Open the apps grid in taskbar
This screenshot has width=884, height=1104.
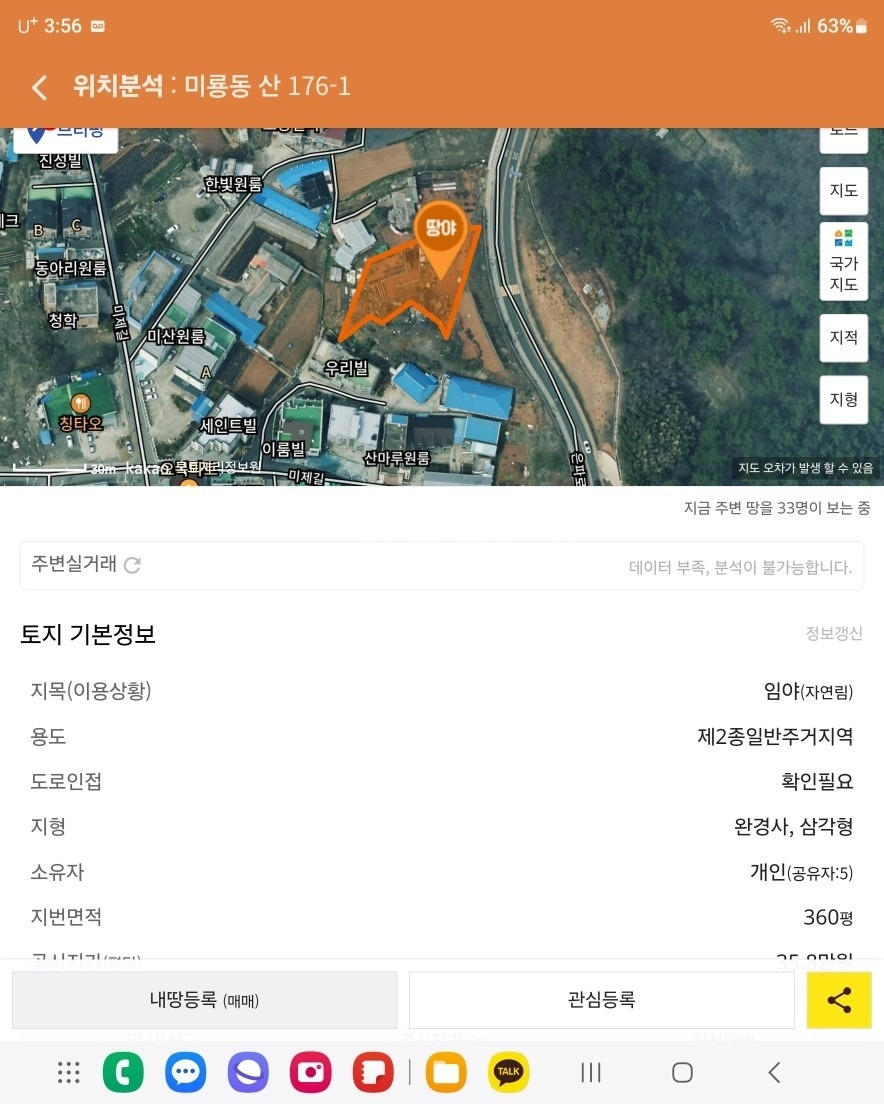[x=69, y=1073]
